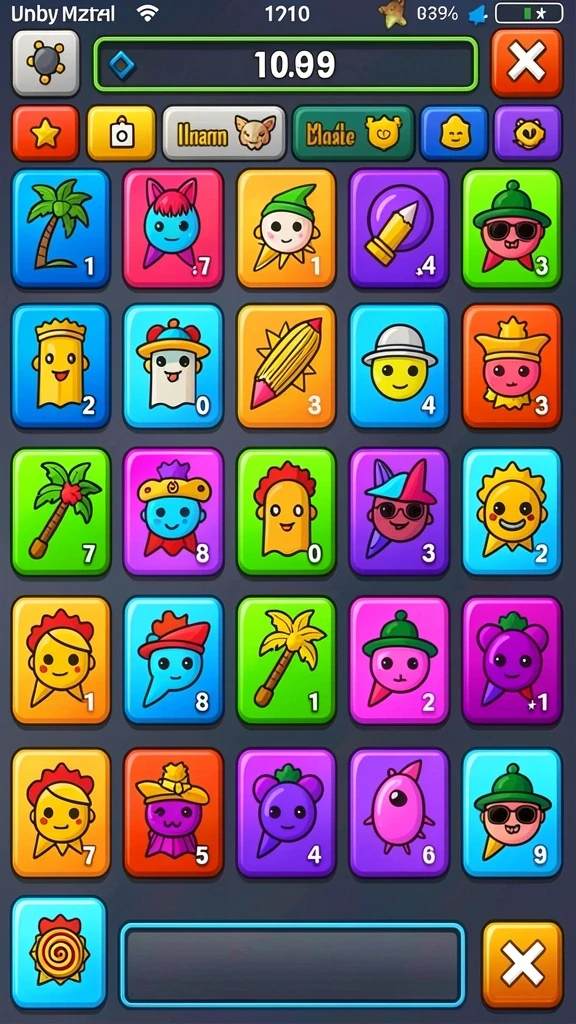Choose the pink cat-eared character card numbered 7
This screenshot has width=576, height=1024.
pyautogui.click(x=173, y=229)
